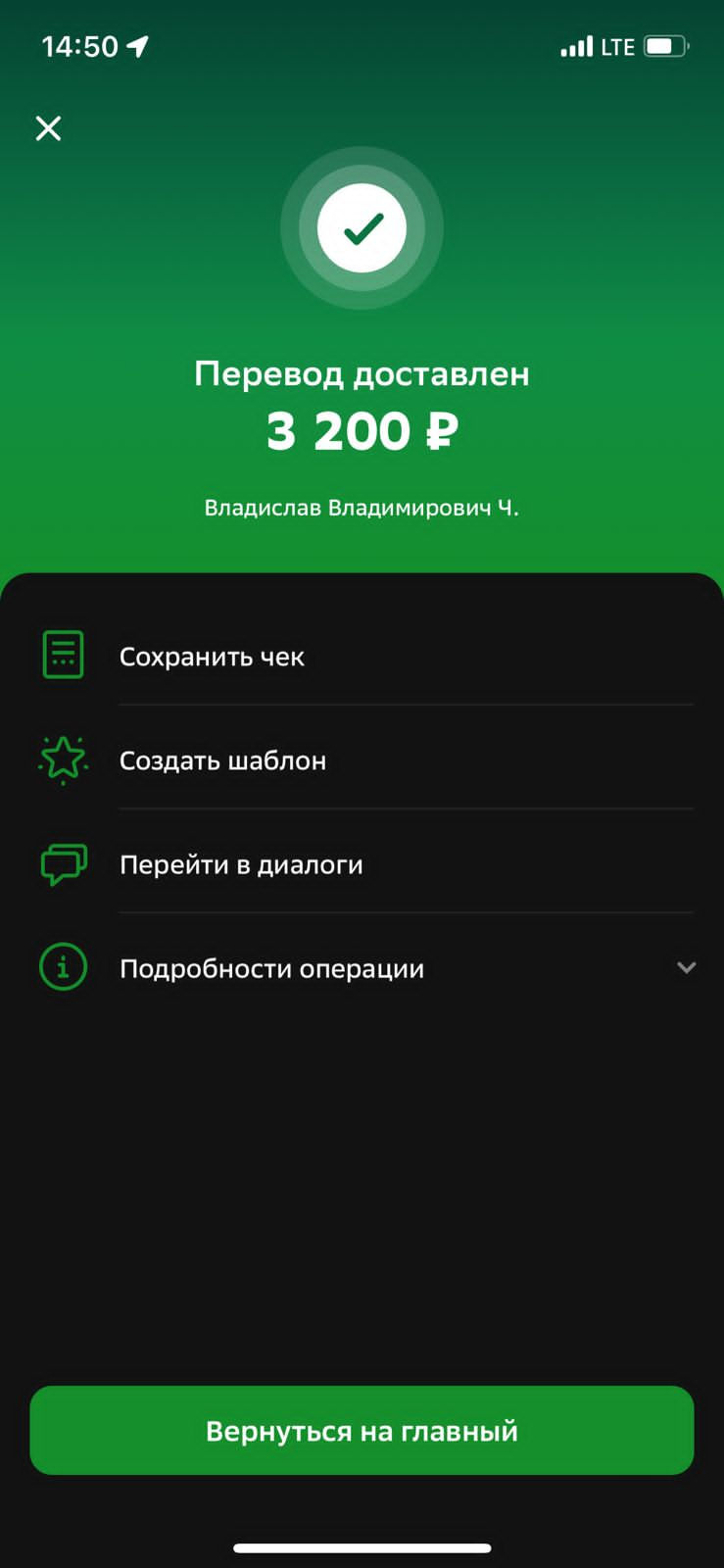The width and height of the screenshot is (724, 1568).
Task: Tap 'Вернуться на главный' button
Action: click(x=362, y=1430)
